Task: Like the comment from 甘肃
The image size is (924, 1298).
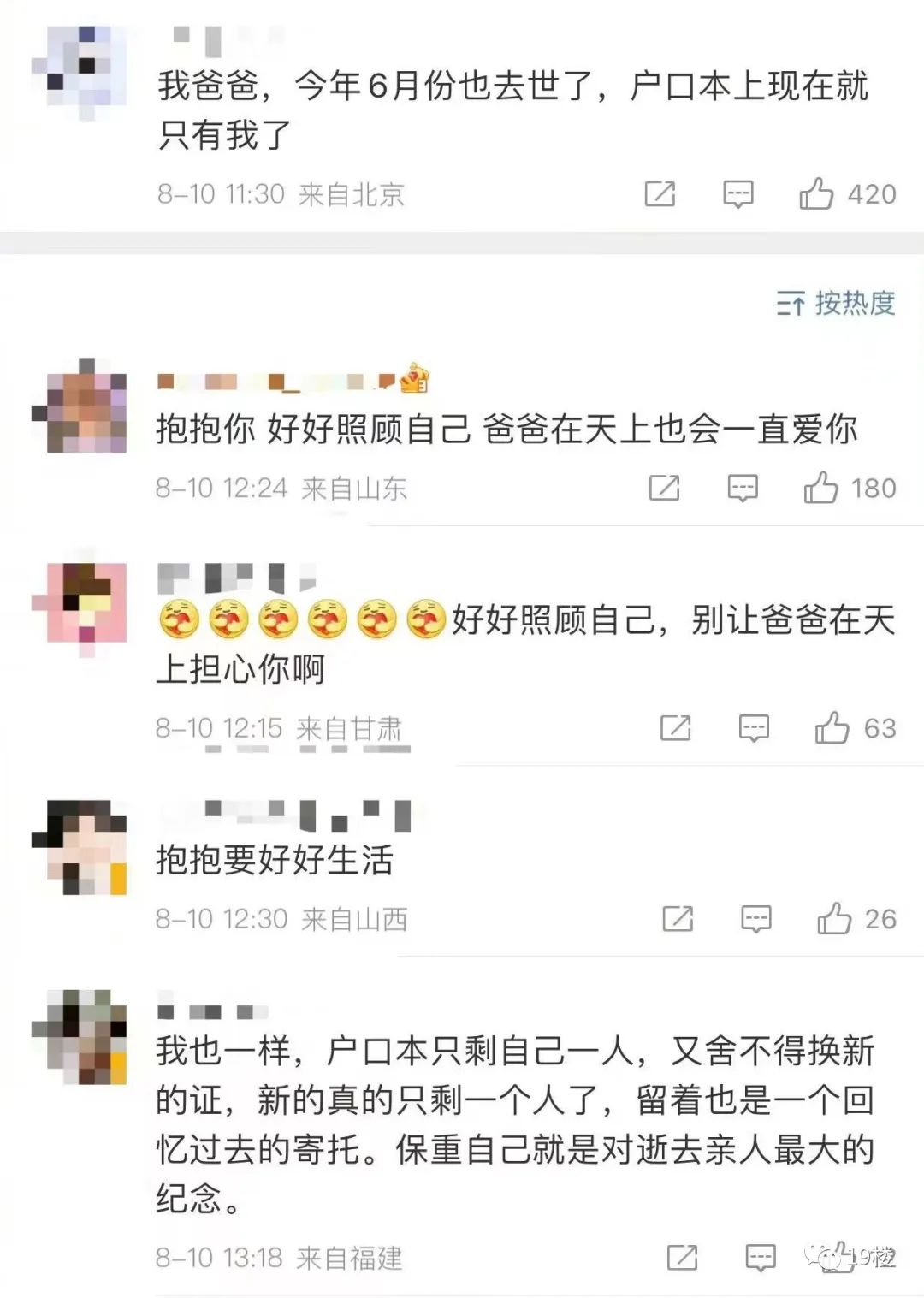Action: (832, 728)
